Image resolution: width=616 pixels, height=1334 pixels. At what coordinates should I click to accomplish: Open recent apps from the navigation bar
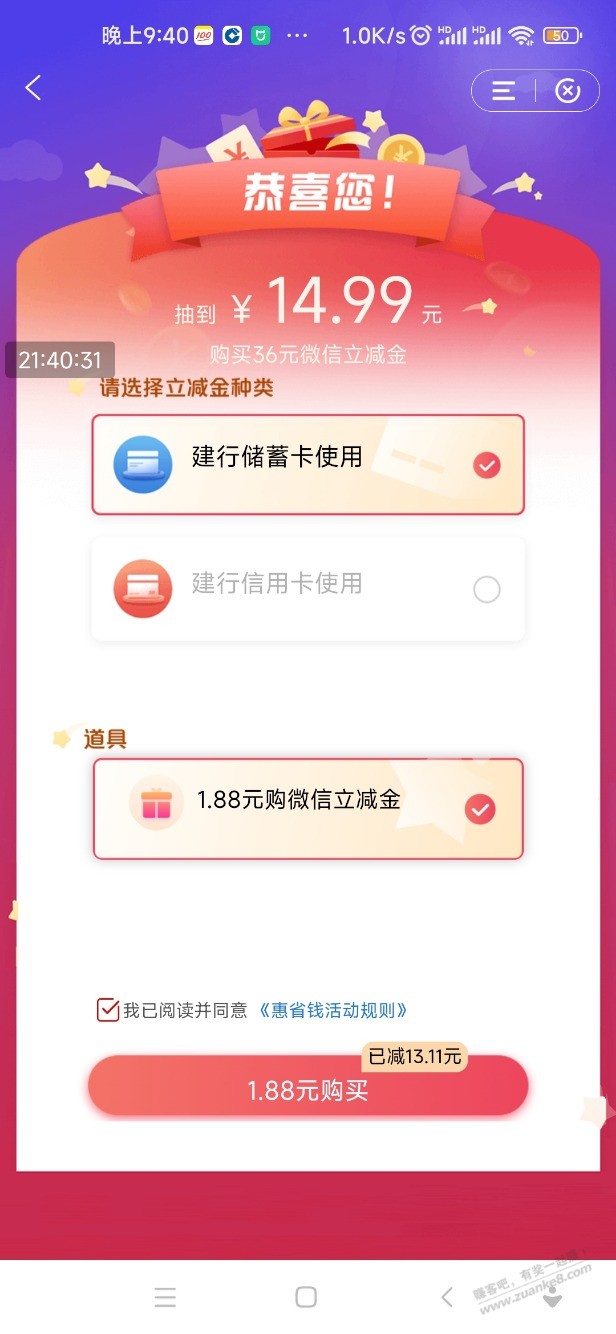click(165, 1297)
